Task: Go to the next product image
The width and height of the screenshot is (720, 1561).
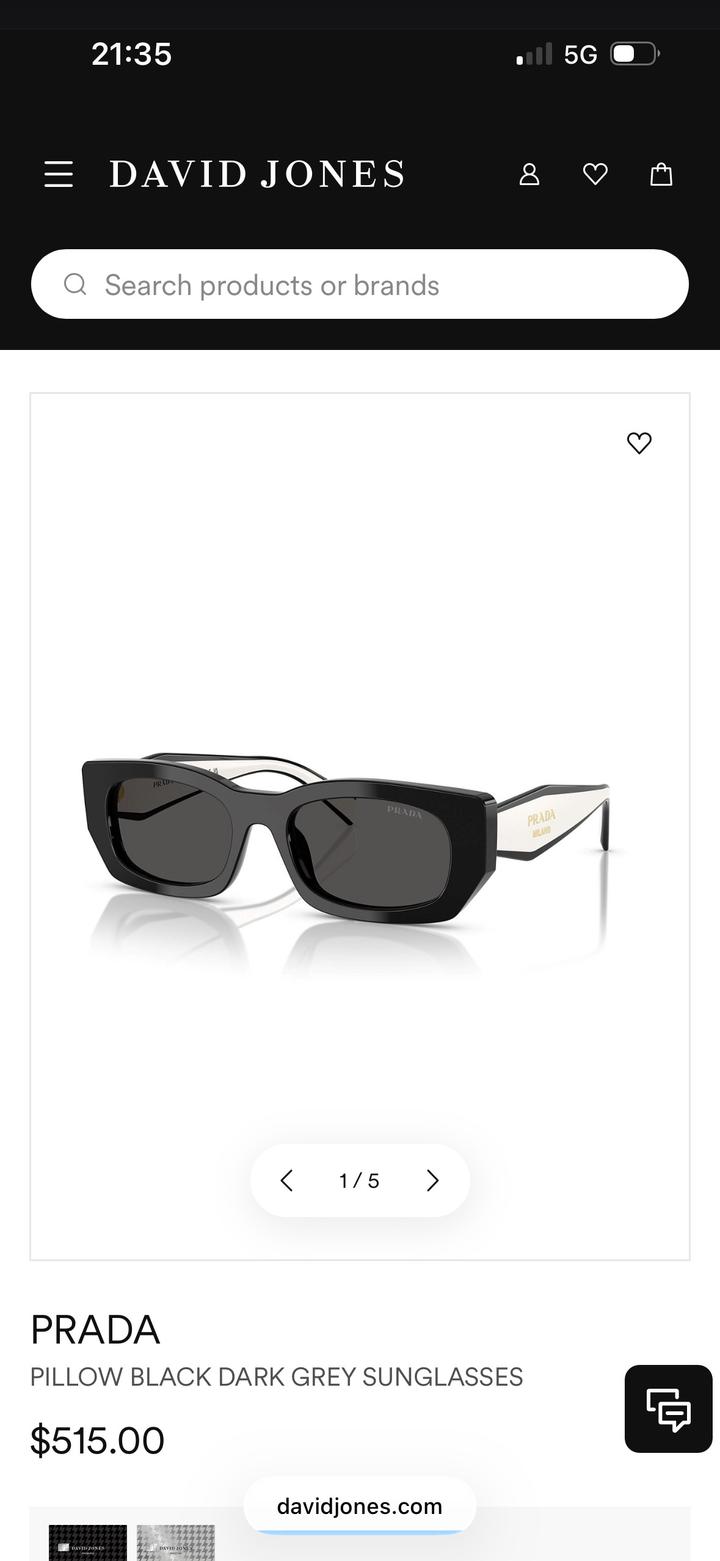Action: coord(432,1181)
